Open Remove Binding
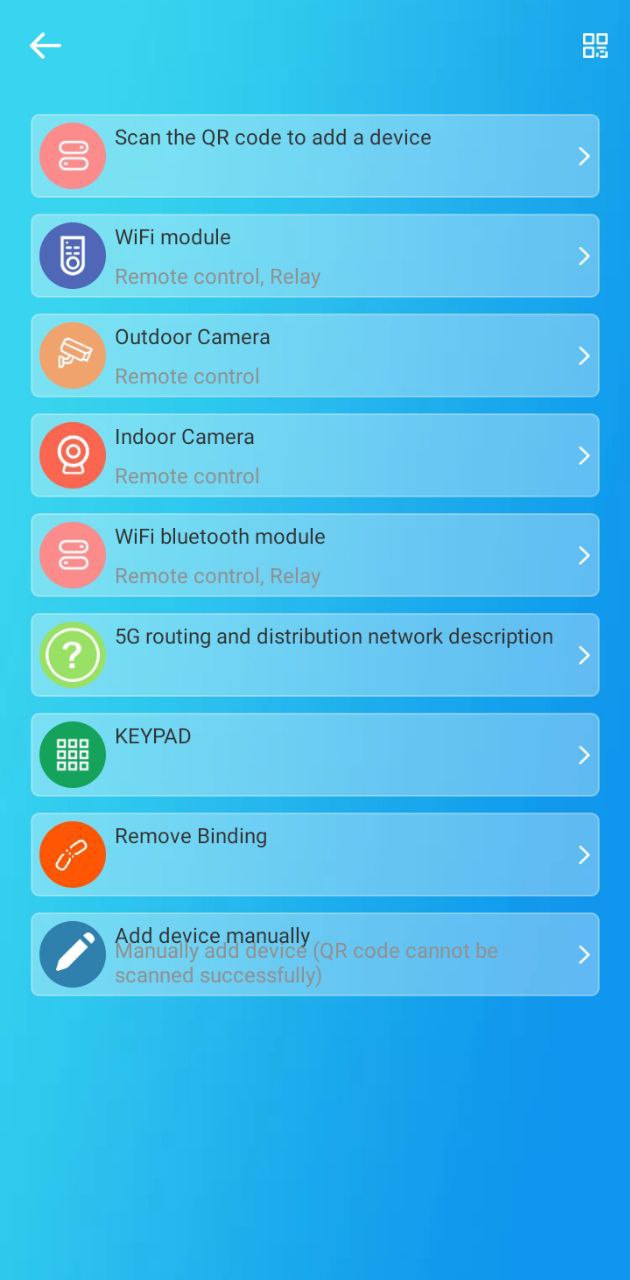Image resolution: width=630 pixels, height=1280 pixels. [315, 856]
